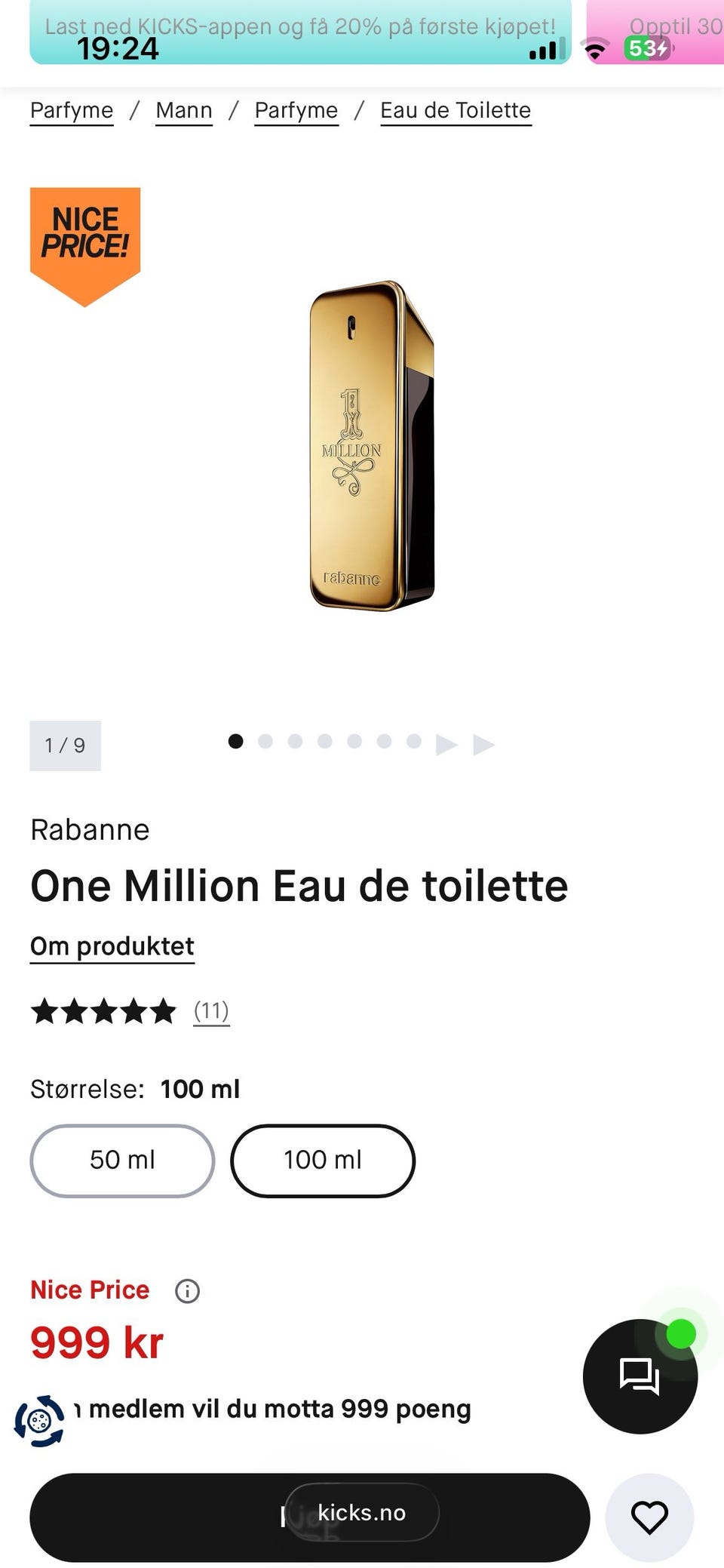Open the Parfyme breadcrumb menu item
This screenshot has height=1568, width=724.
pyautogui.click(x=72, y=110)
